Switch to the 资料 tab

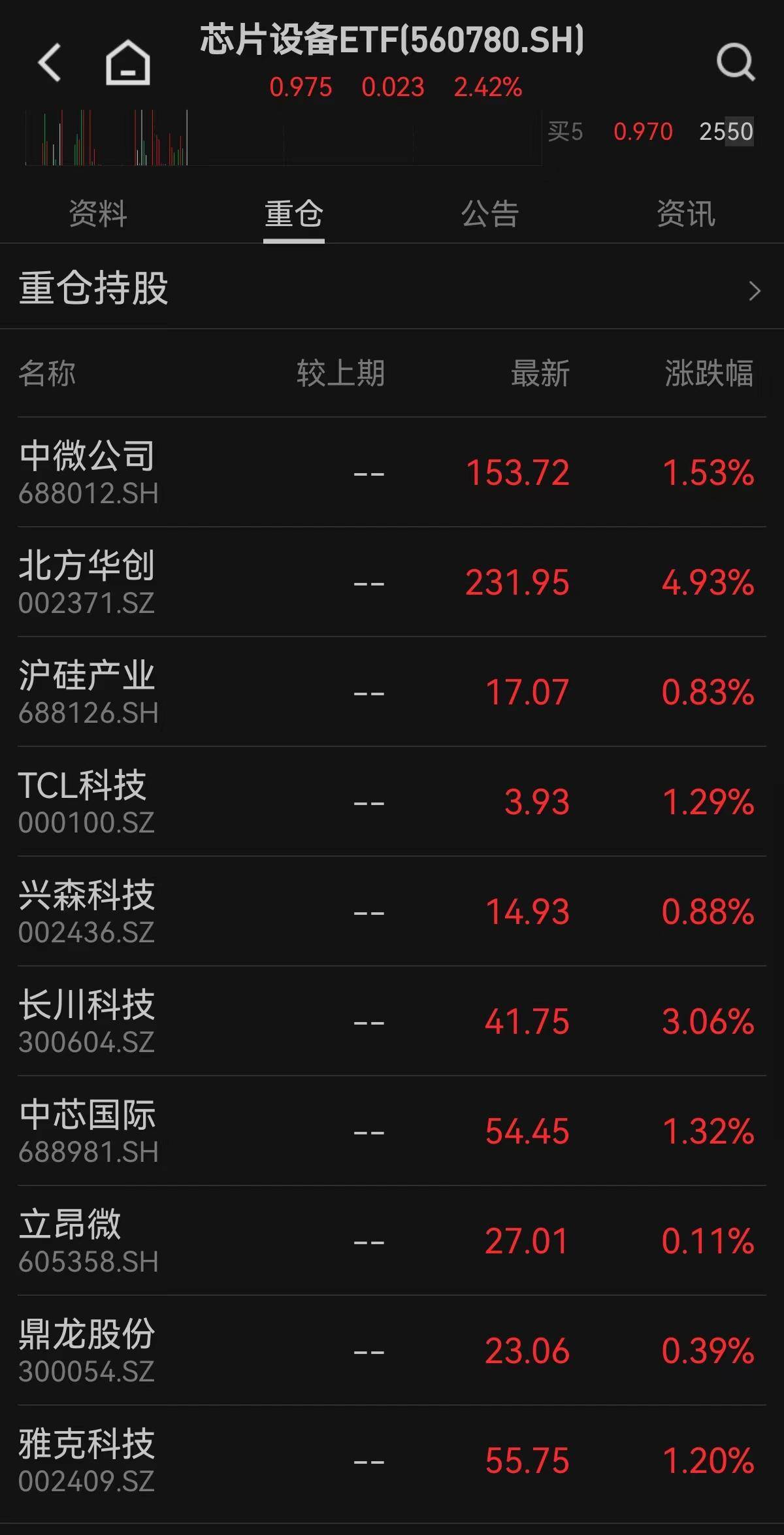click(x=97, y=214)
